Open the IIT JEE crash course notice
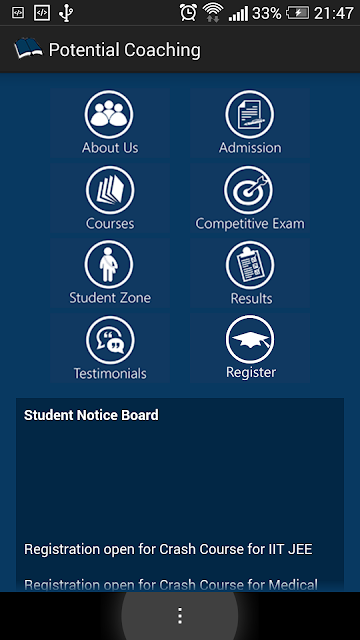 click(168, 549)
